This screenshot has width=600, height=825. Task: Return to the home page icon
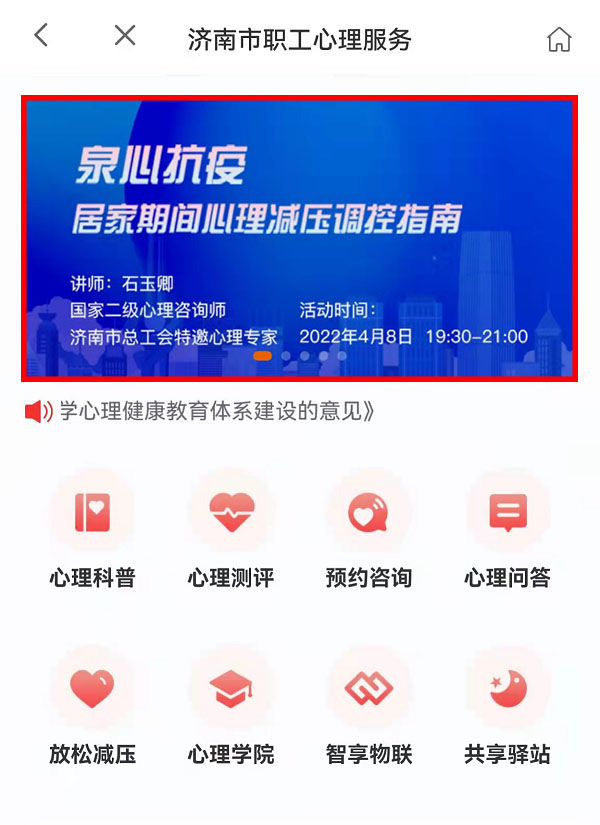click(559, 39)
